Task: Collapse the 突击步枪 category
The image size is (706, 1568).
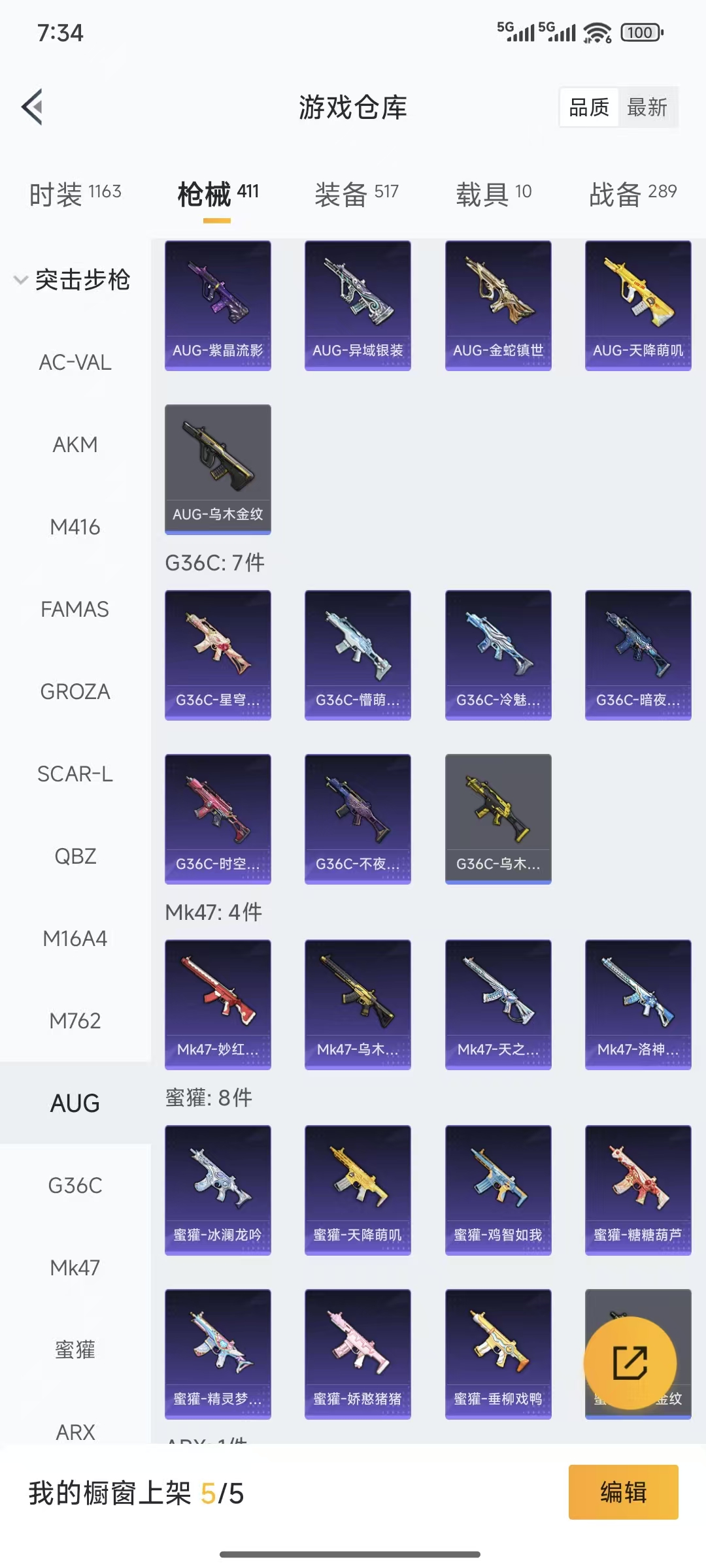Action: tap(73, 280)
